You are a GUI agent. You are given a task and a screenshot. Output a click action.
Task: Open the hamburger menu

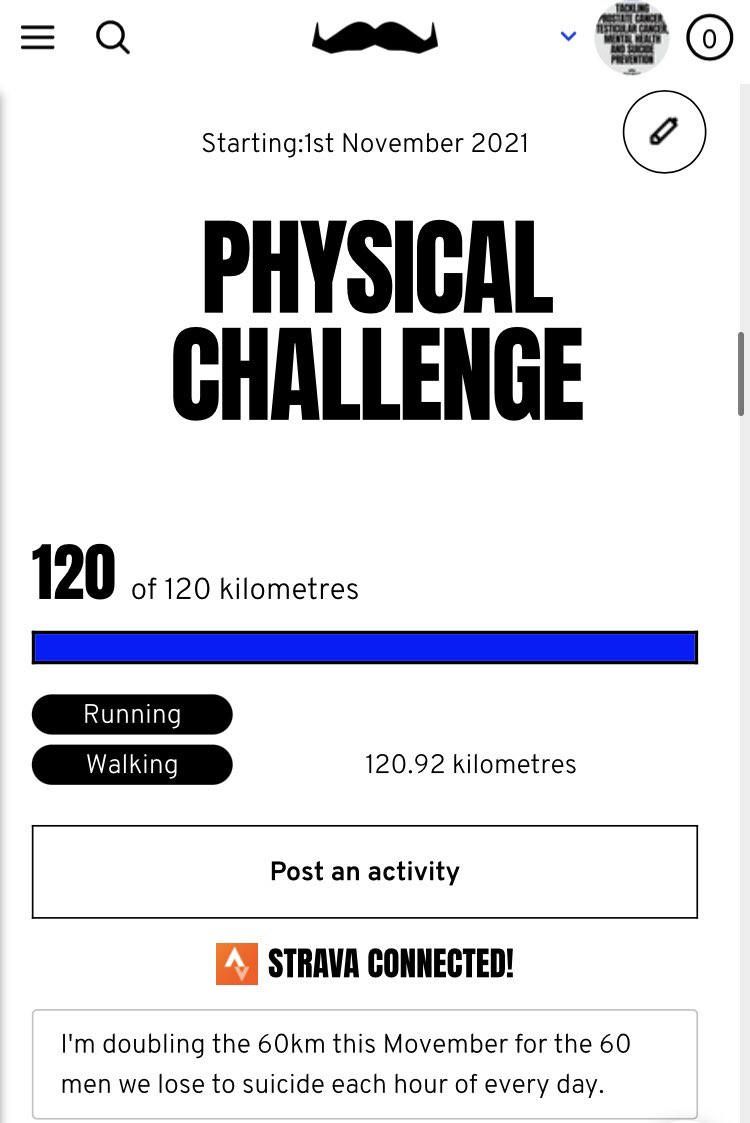[x=38, y=38]
